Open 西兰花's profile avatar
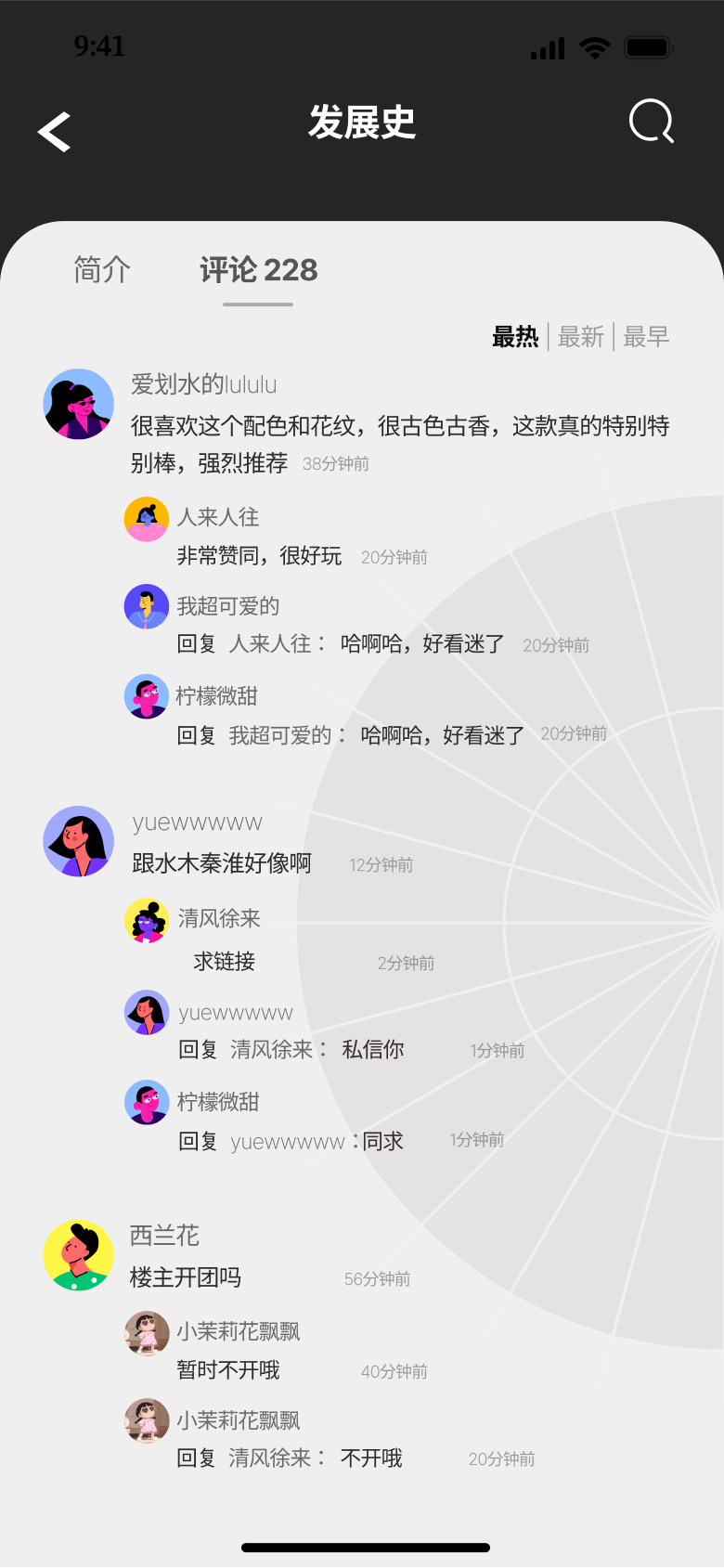Image resolution: width=724 pixels, height=1568 pixels. point(79,1255)
